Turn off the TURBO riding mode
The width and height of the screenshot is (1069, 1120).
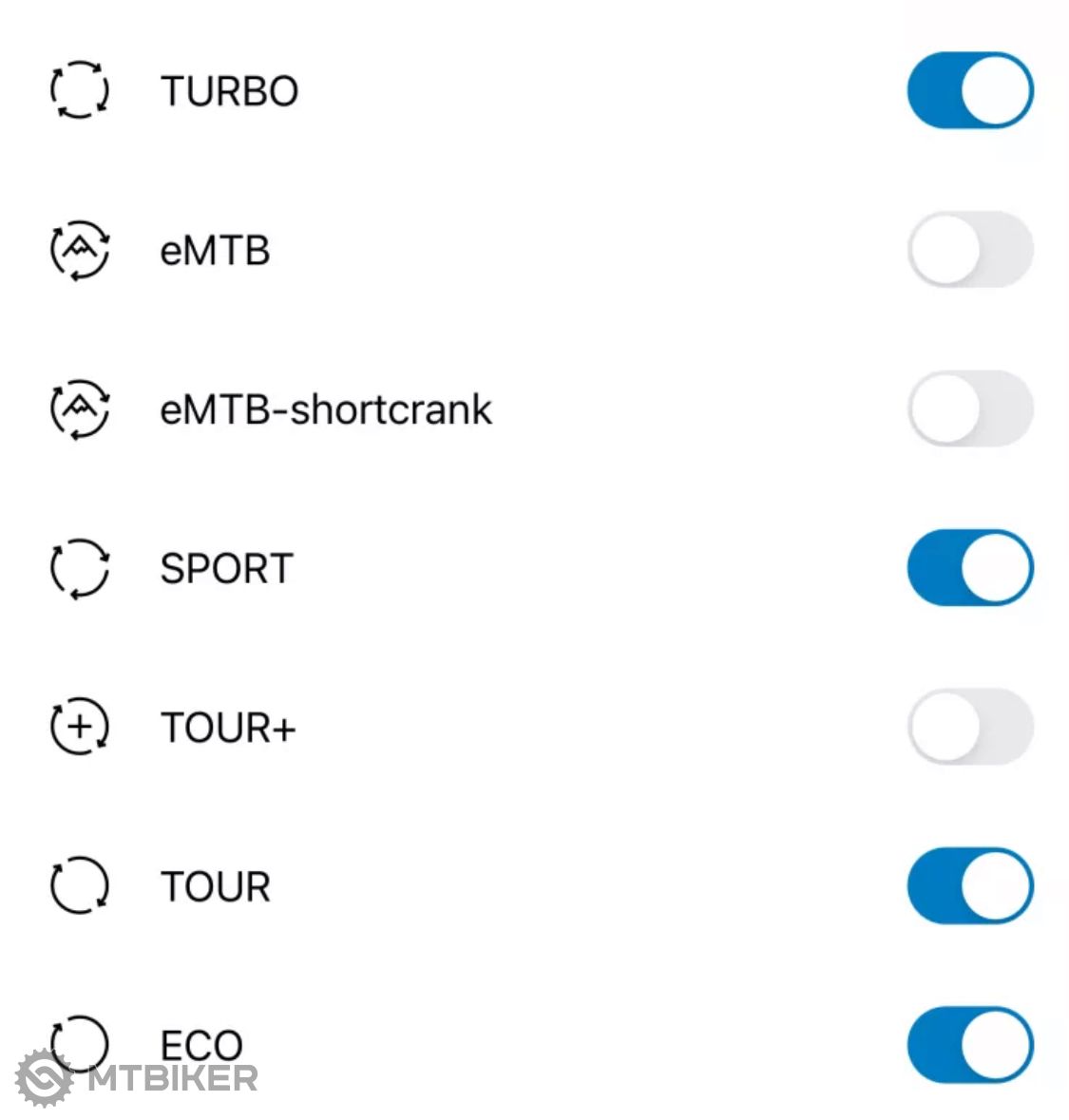[x=969, y=91]
